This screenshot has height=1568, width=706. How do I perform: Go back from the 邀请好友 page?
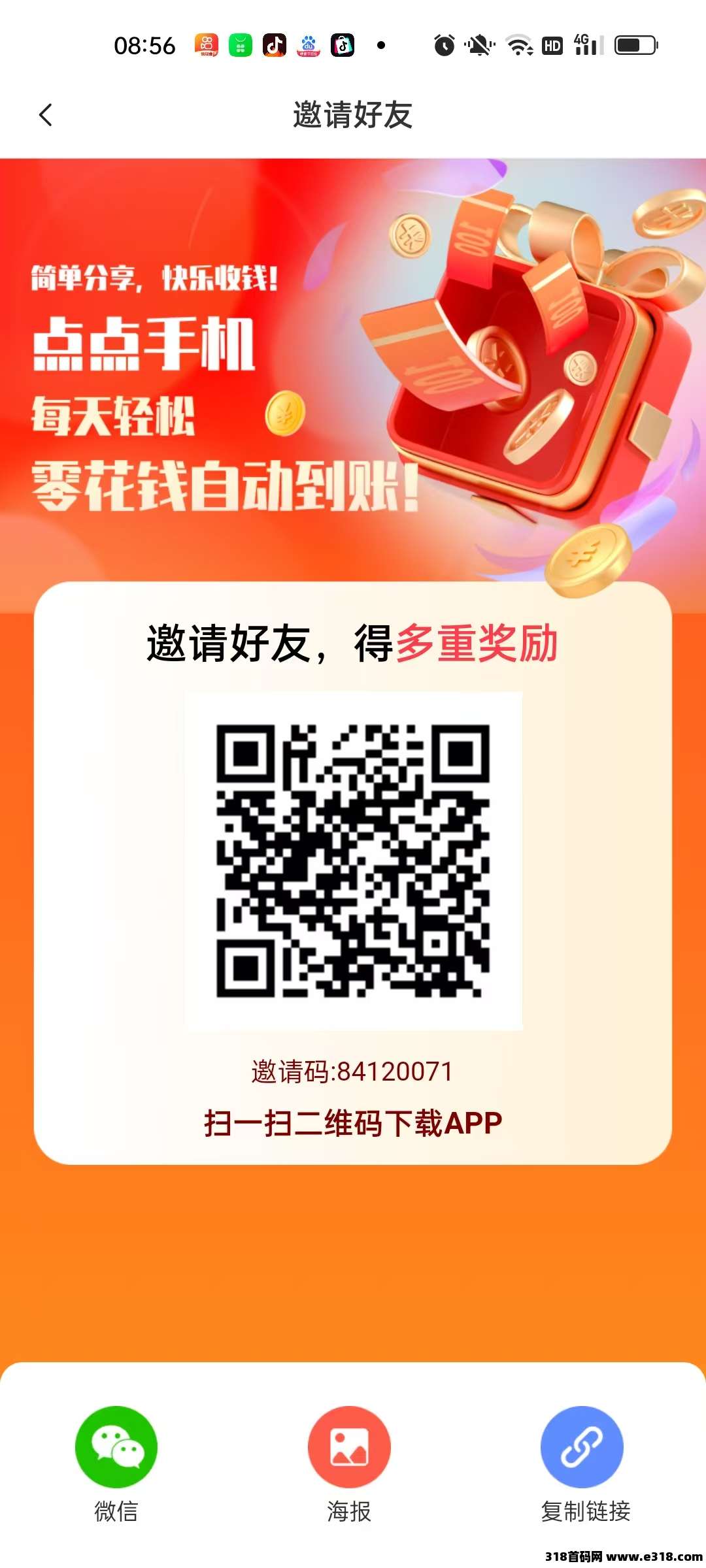(x=46, y=115)
